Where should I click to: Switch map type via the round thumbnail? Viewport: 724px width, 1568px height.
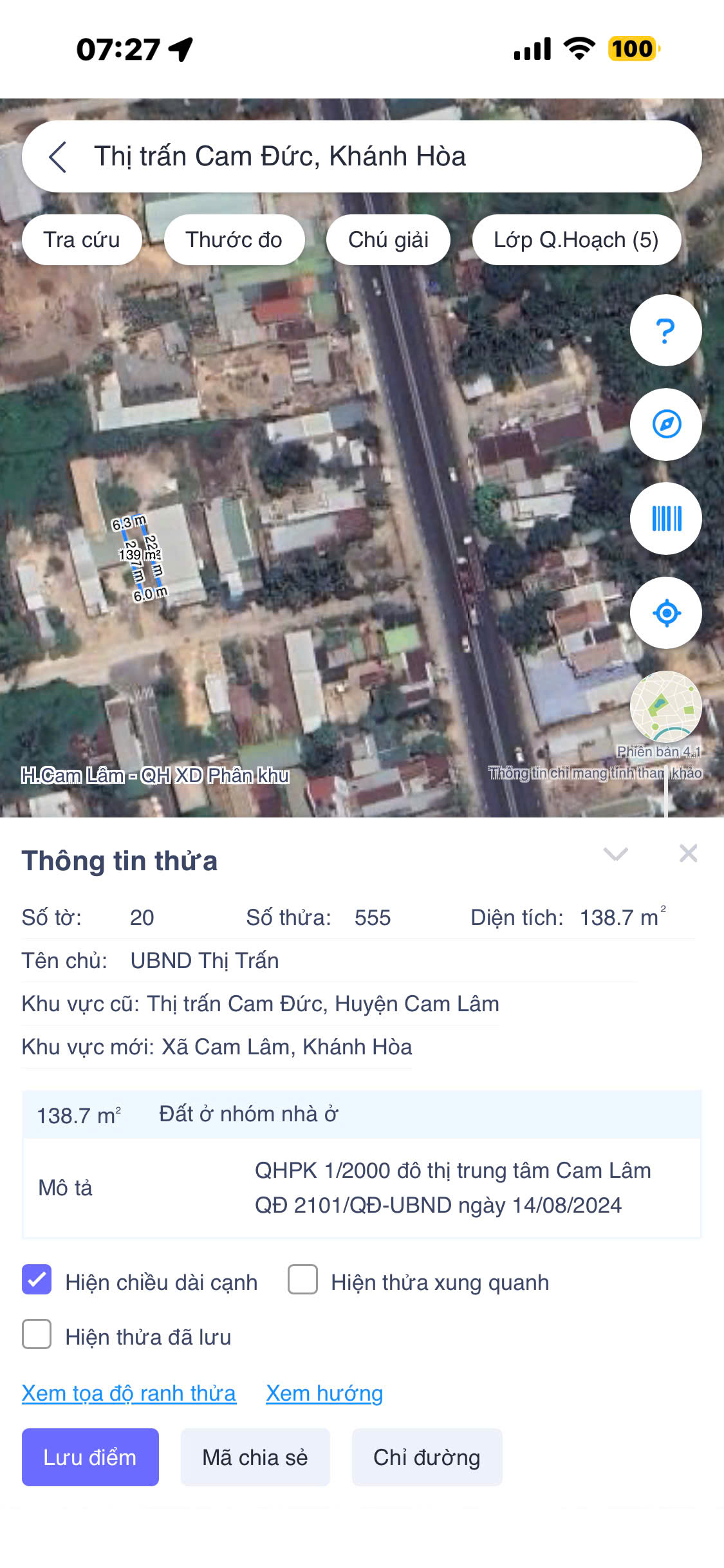point(665,706)
